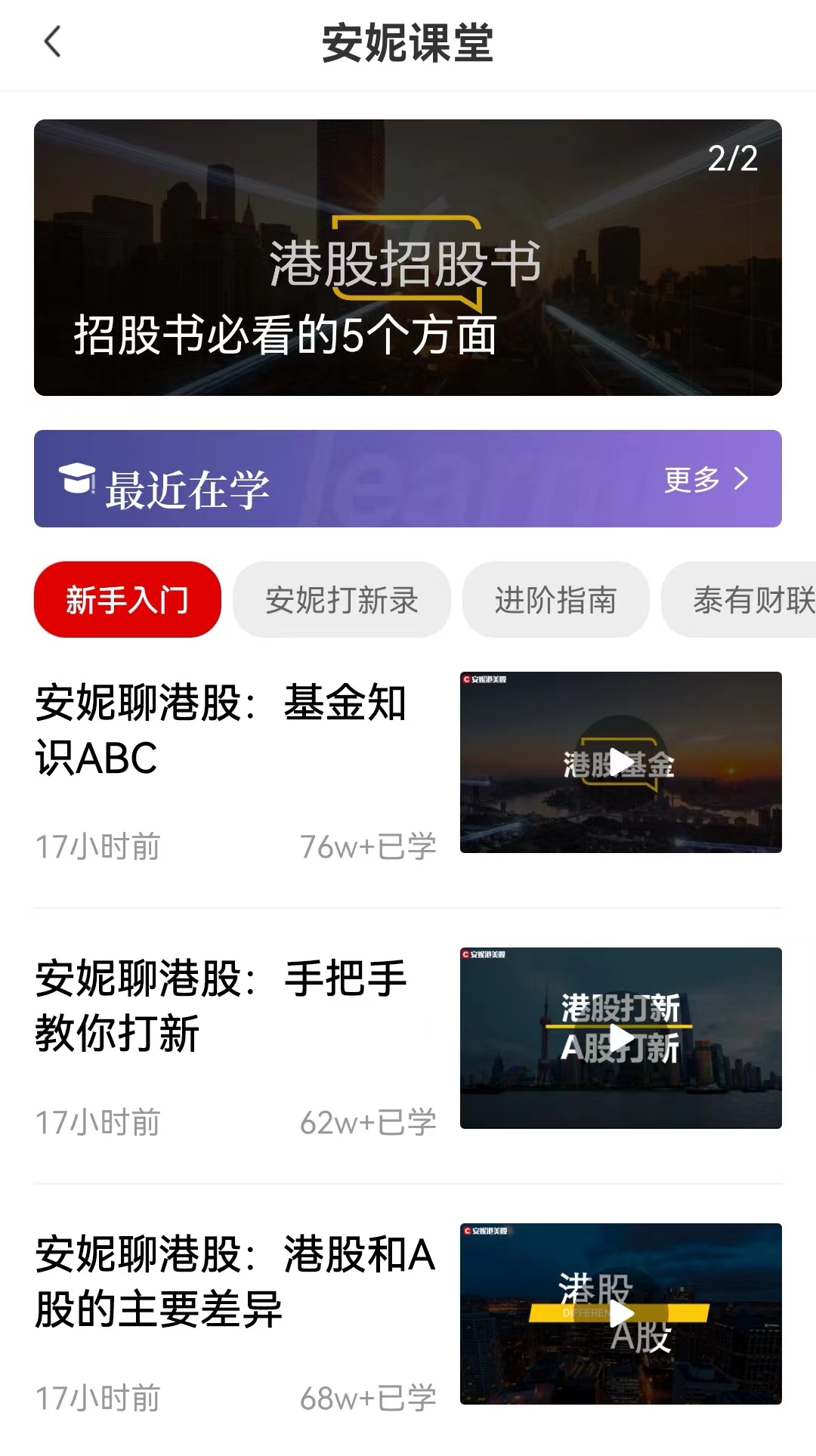This screenshot has height=1456, width=816.
Task: Open the 港股招股书 banner
Action: point(408,258)
